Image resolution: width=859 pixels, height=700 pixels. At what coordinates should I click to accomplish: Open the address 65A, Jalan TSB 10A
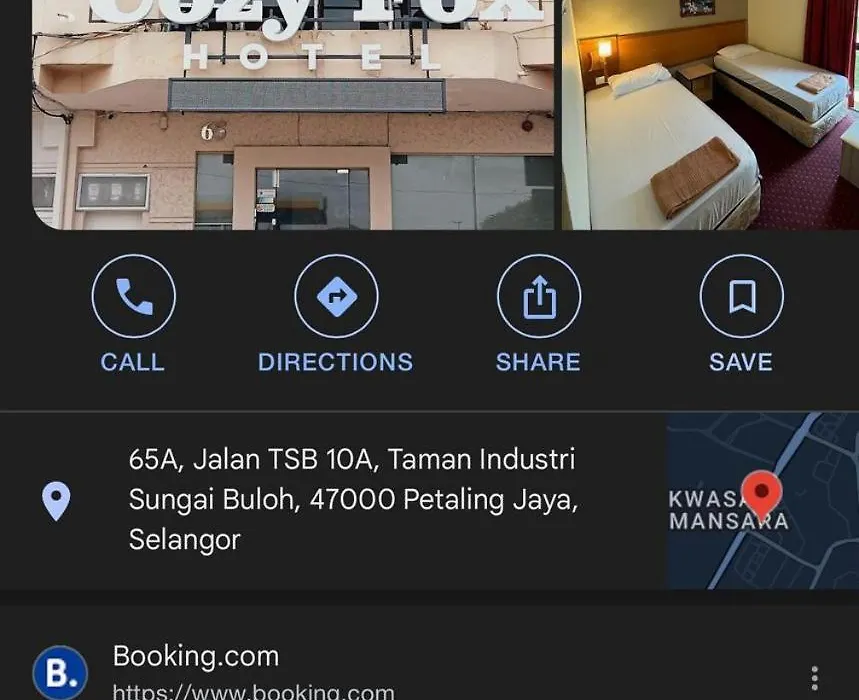(x=352, y=499)
